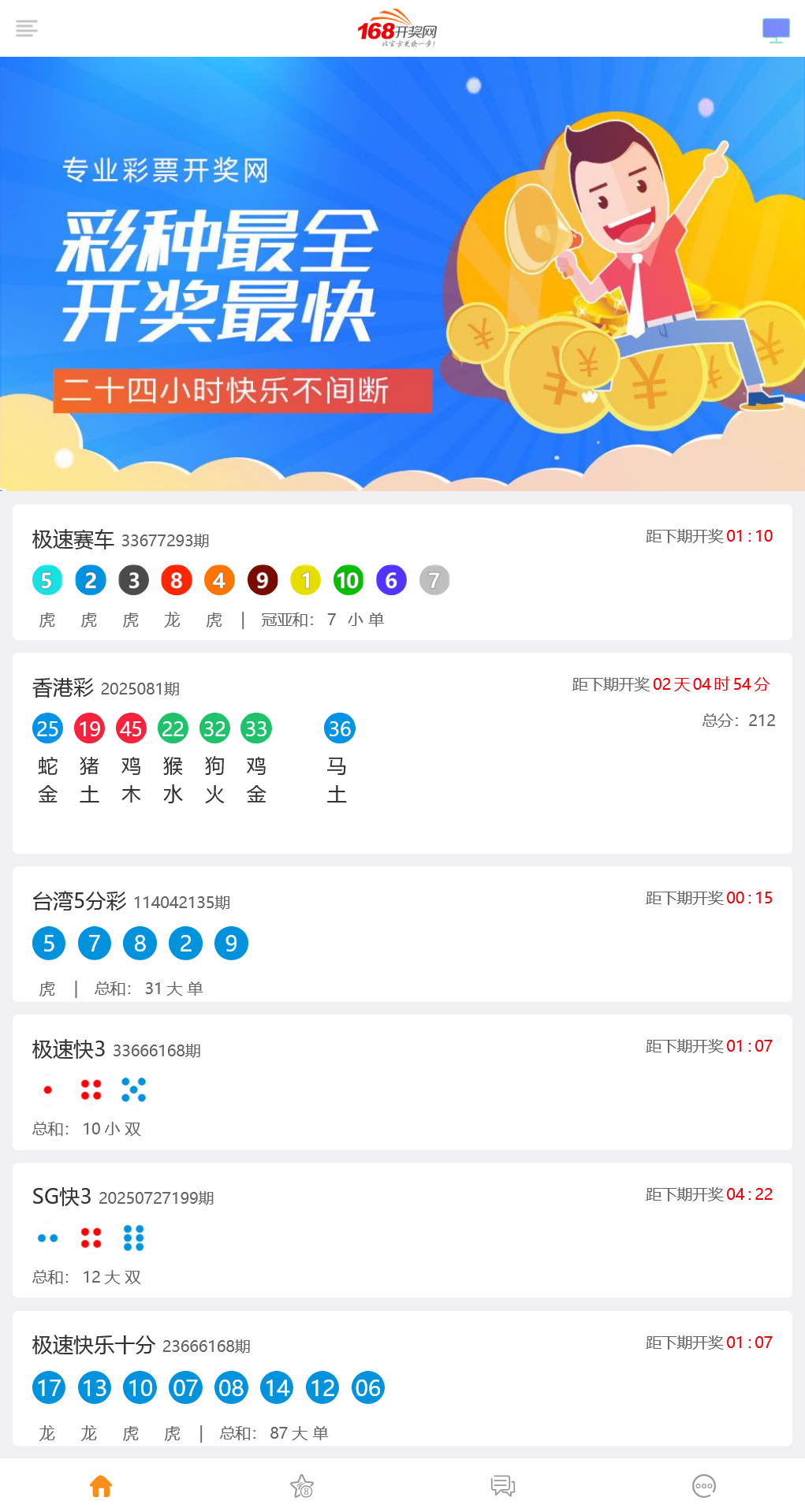Click the promotional banner image

click(x=402, y=274)
